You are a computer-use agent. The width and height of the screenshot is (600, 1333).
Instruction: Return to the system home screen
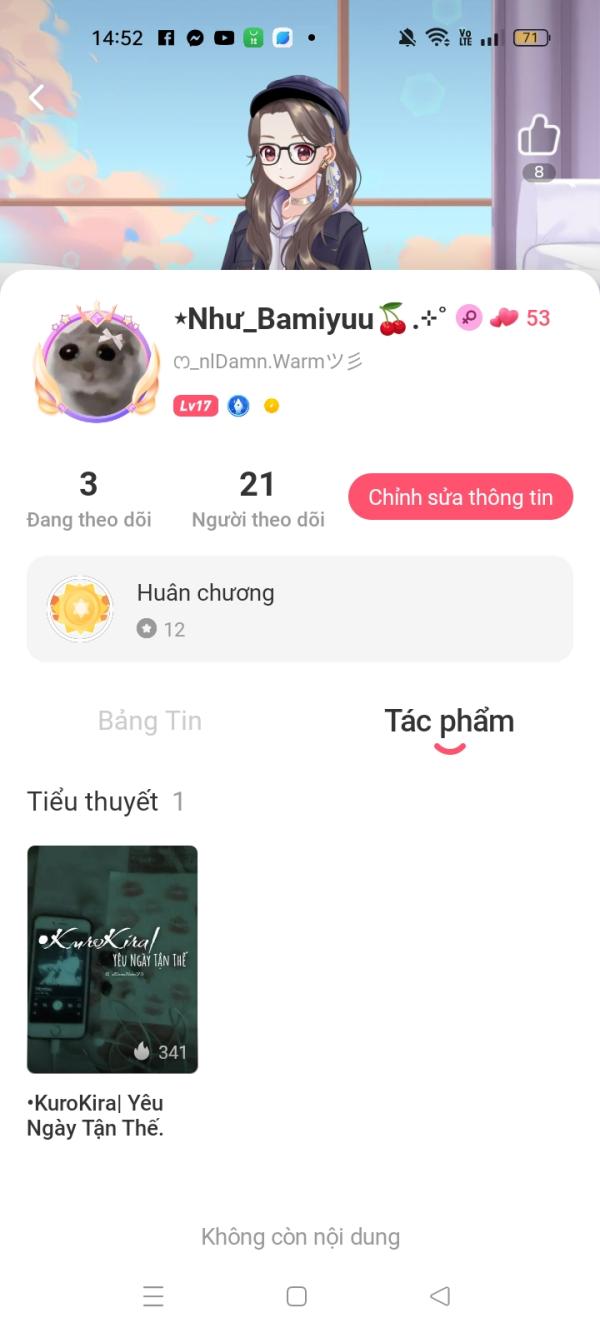(x=297, y=1296)
